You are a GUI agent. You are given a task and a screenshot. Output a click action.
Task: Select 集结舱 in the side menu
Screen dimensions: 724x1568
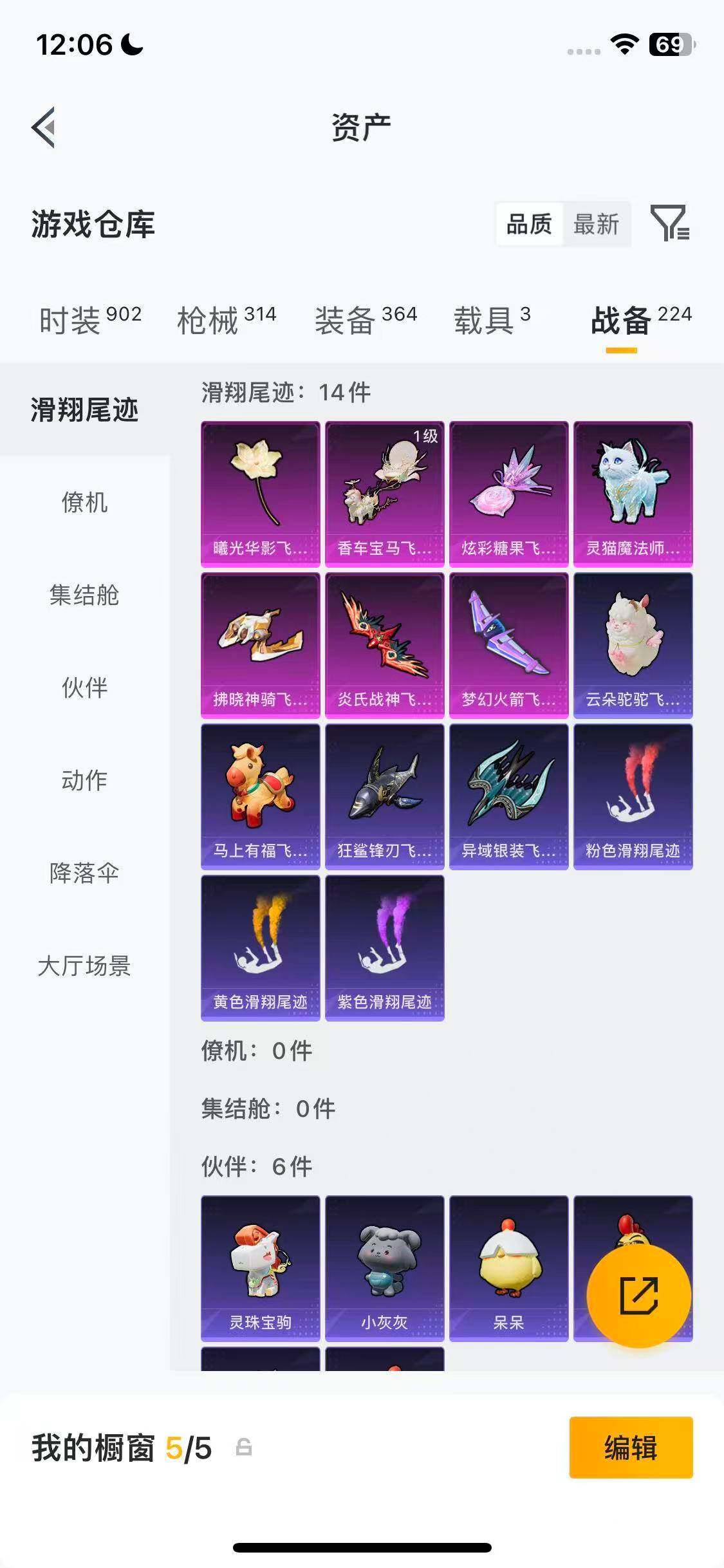click(x=84, y=595)
